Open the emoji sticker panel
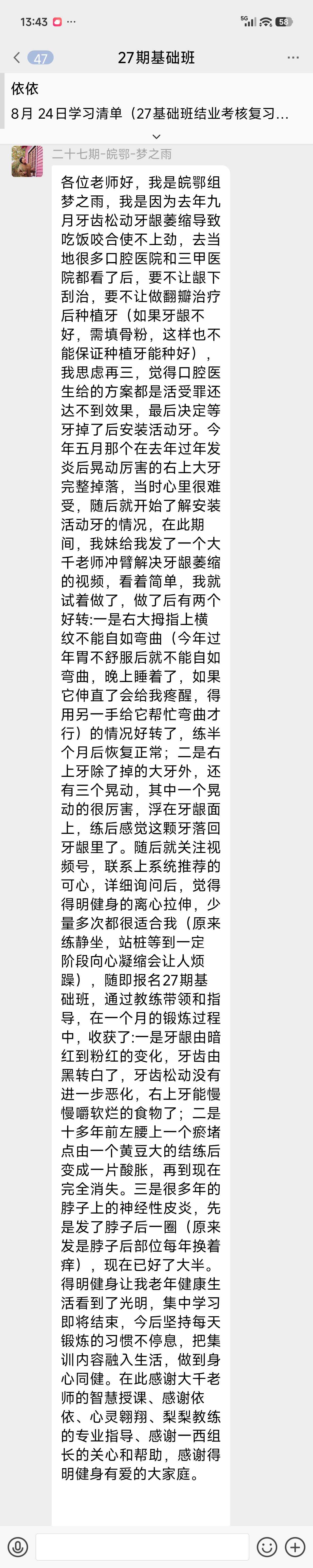 tap(267, 1546)
